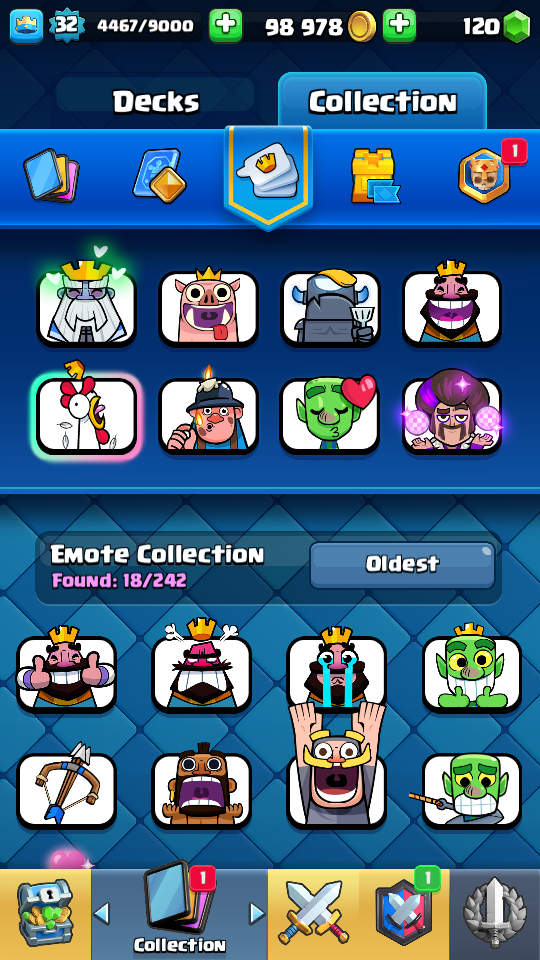This screenshot has width=540, height=960.
Task: Pick the screaming hog rider emote
Action: click(x=201, y=787)
